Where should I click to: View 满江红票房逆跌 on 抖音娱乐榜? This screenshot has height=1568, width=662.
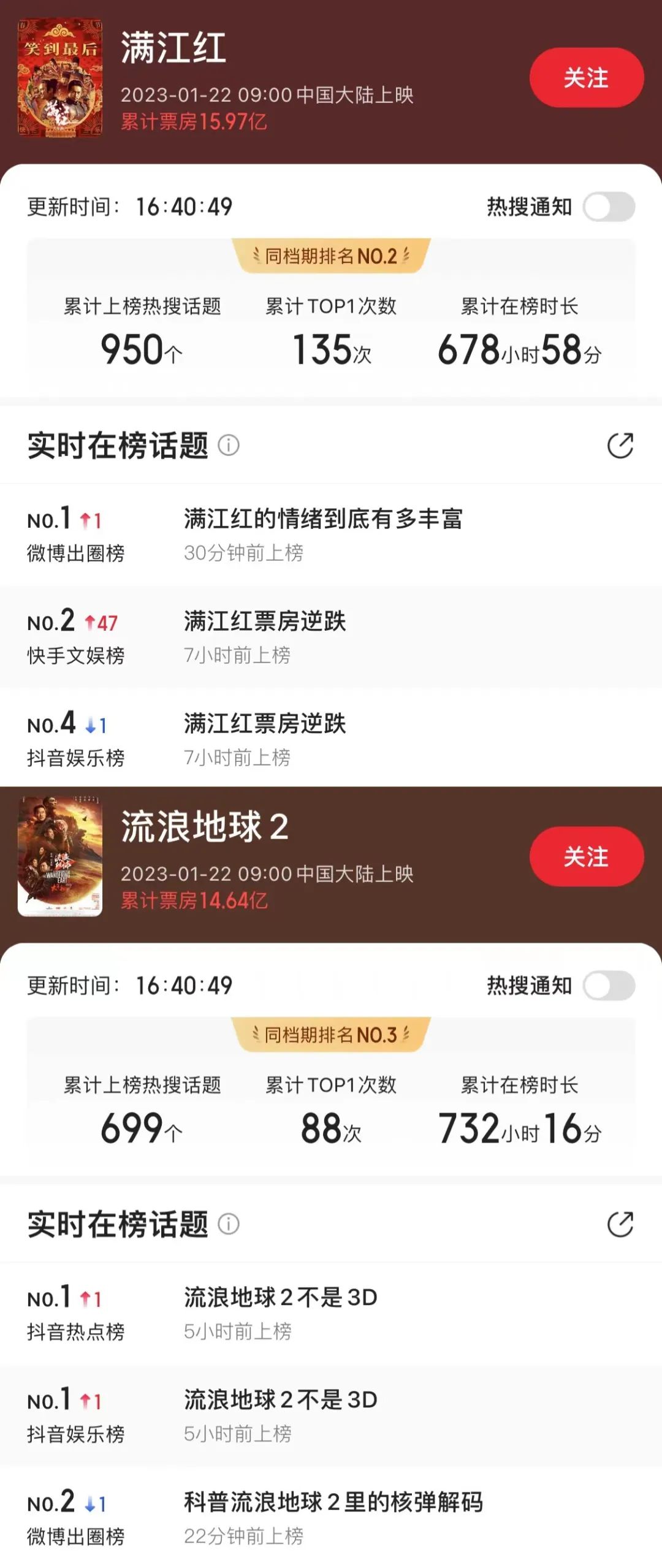pos(265,725)
